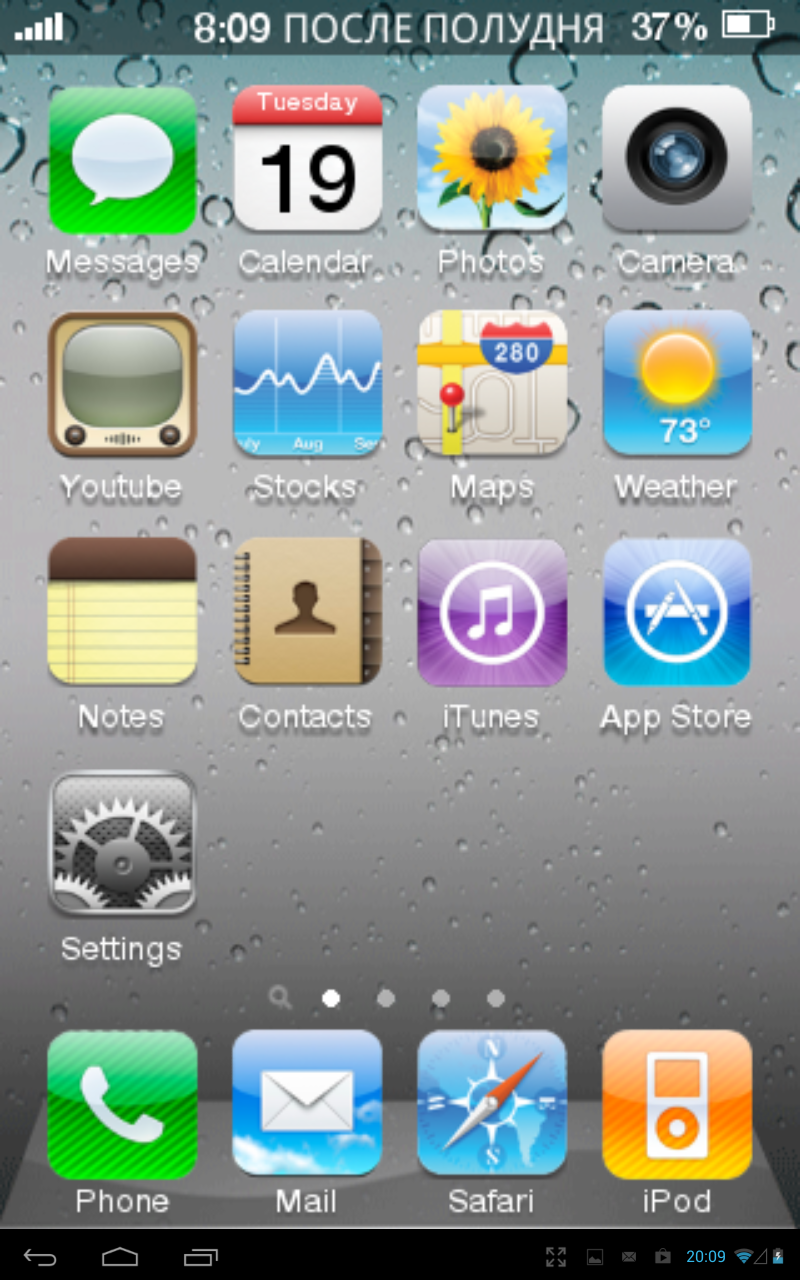The image size is (800, 1280).
Task: Open the recent apps button
Action: 200,1256
